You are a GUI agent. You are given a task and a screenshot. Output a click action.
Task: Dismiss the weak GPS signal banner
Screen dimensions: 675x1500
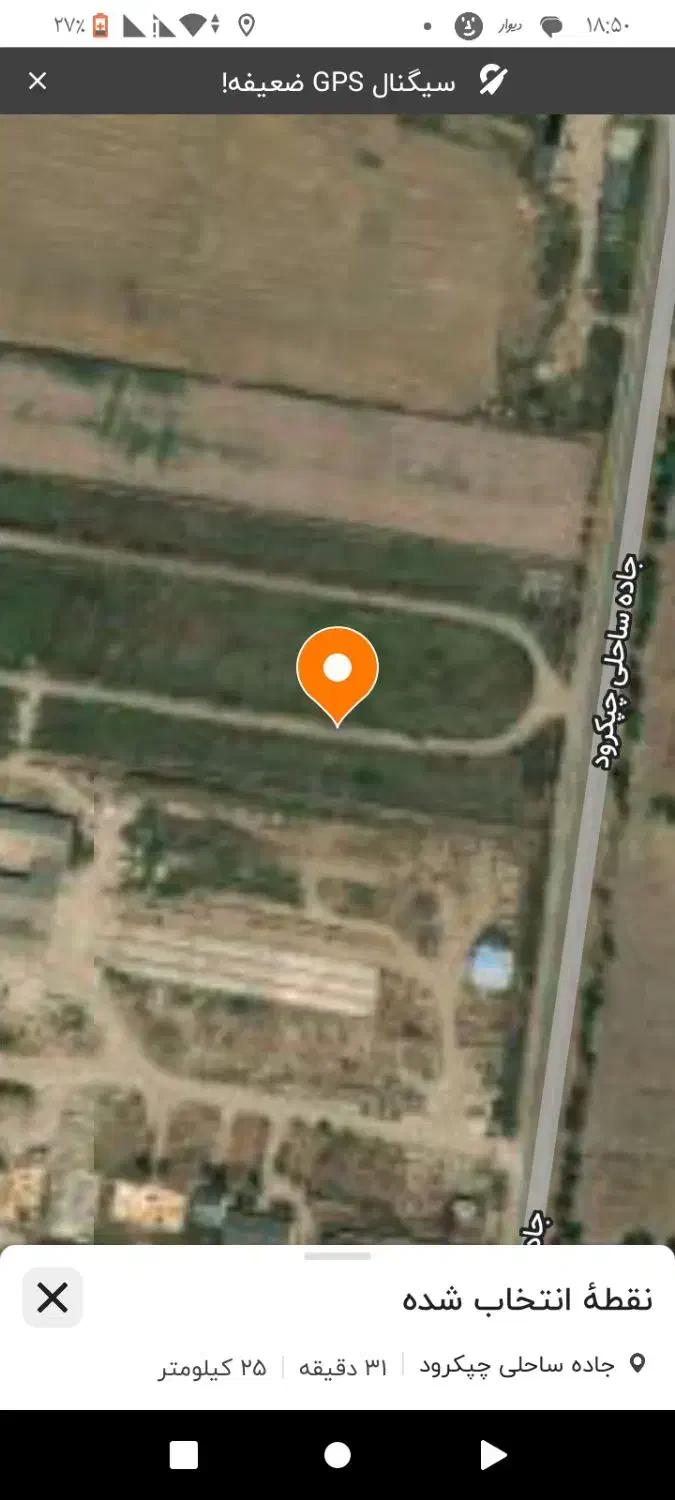tap(37, 81)
